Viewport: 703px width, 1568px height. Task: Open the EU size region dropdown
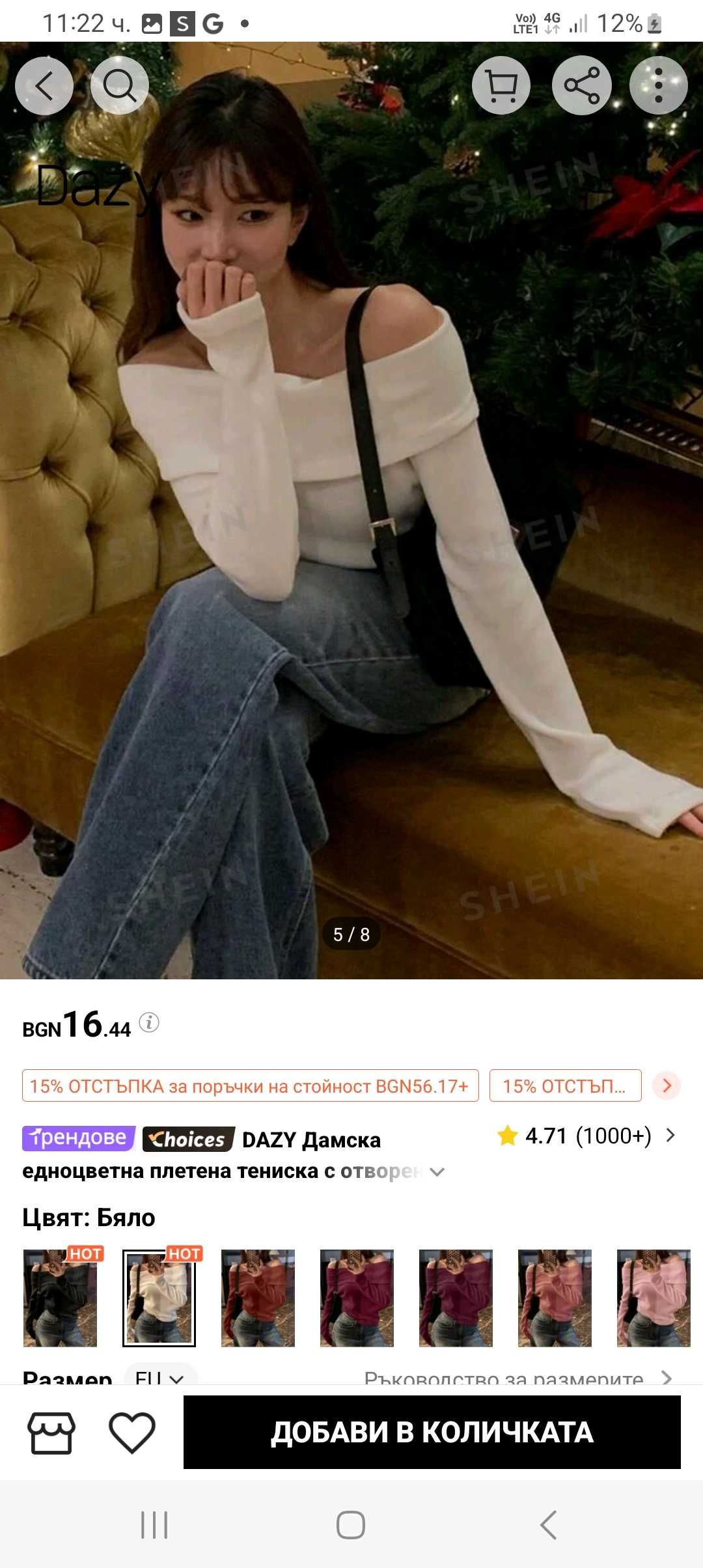coord(160,1377)
